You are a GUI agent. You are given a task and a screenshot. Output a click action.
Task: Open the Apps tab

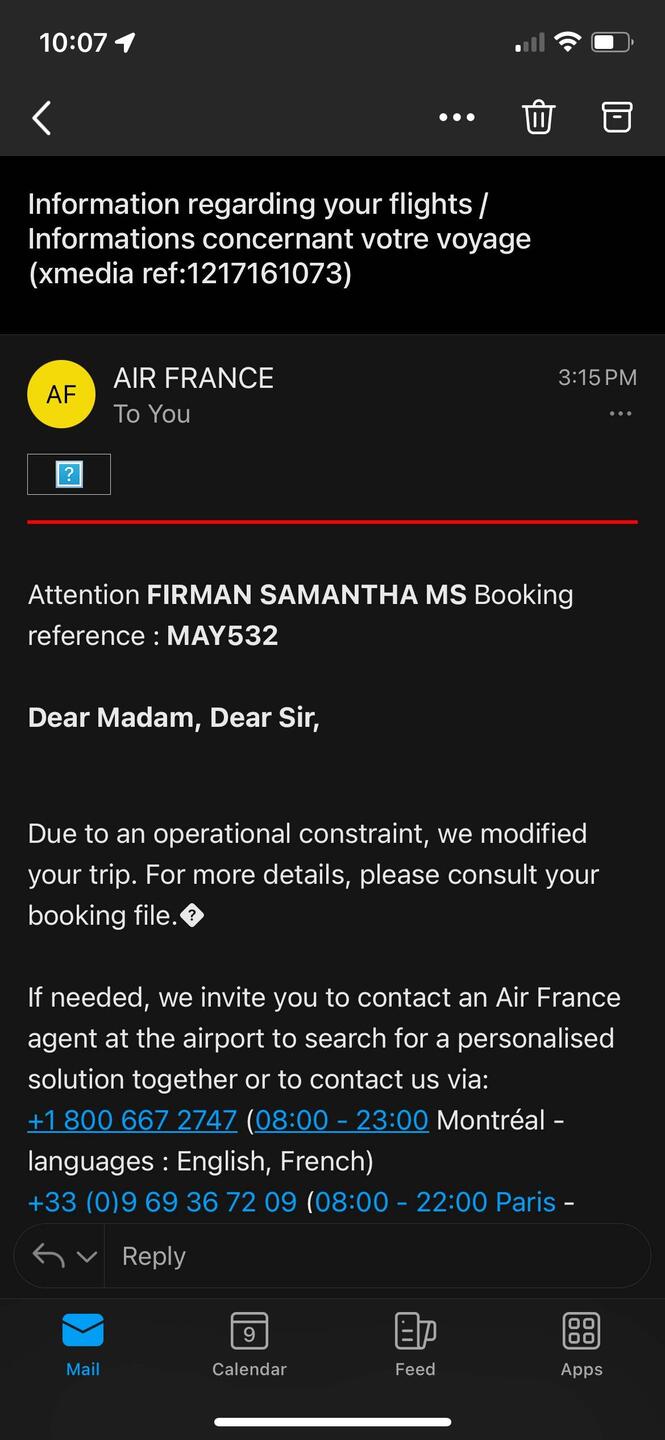582,1345
